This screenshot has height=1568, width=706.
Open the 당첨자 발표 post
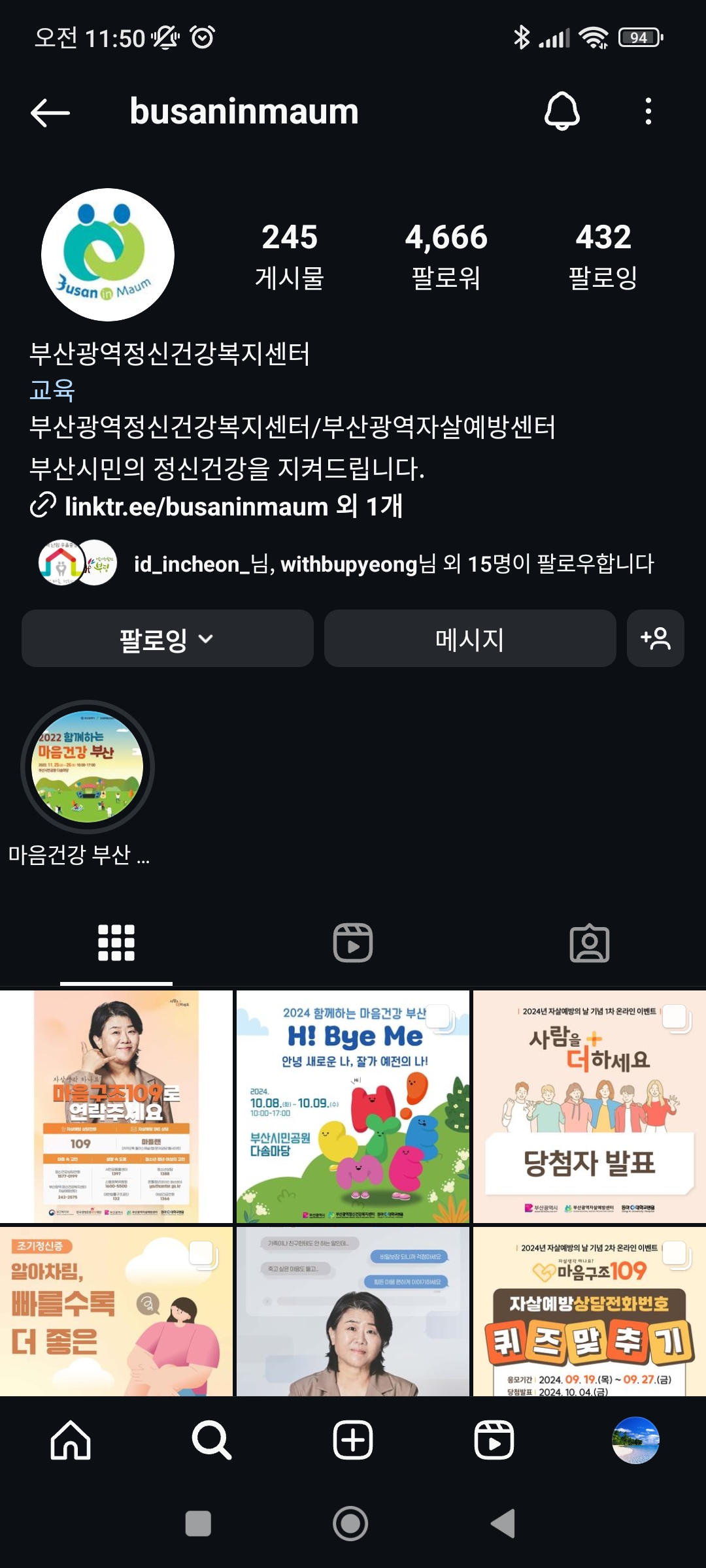point(589,1106)
